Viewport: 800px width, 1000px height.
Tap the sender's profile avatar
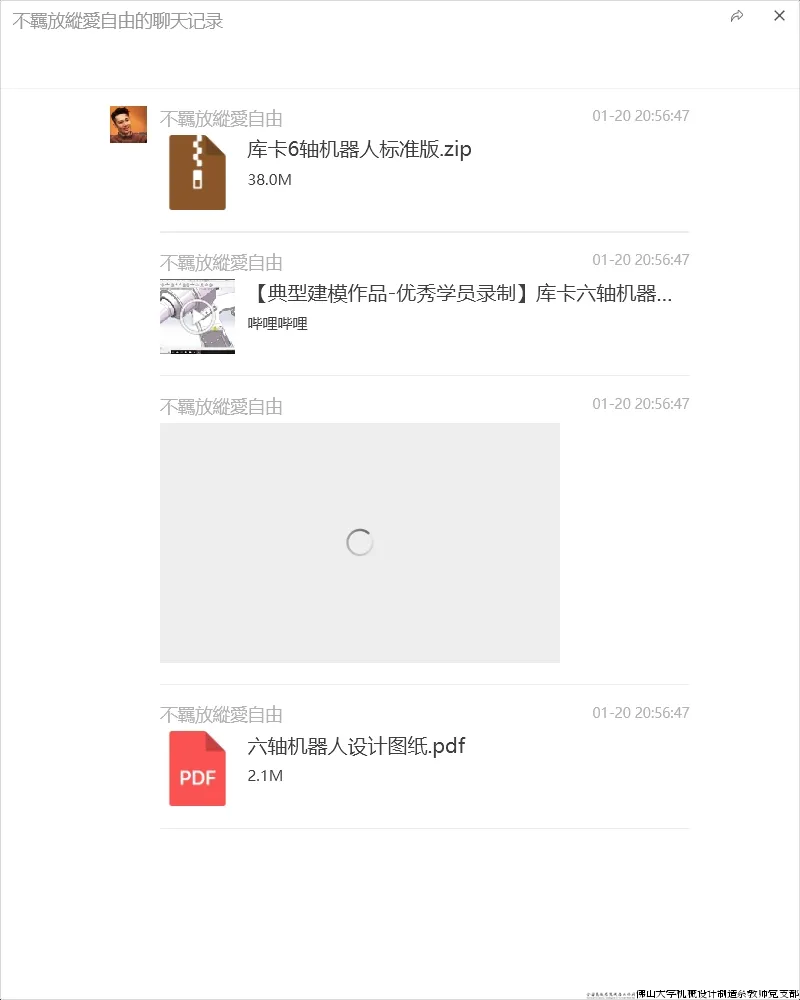[128, 125]
